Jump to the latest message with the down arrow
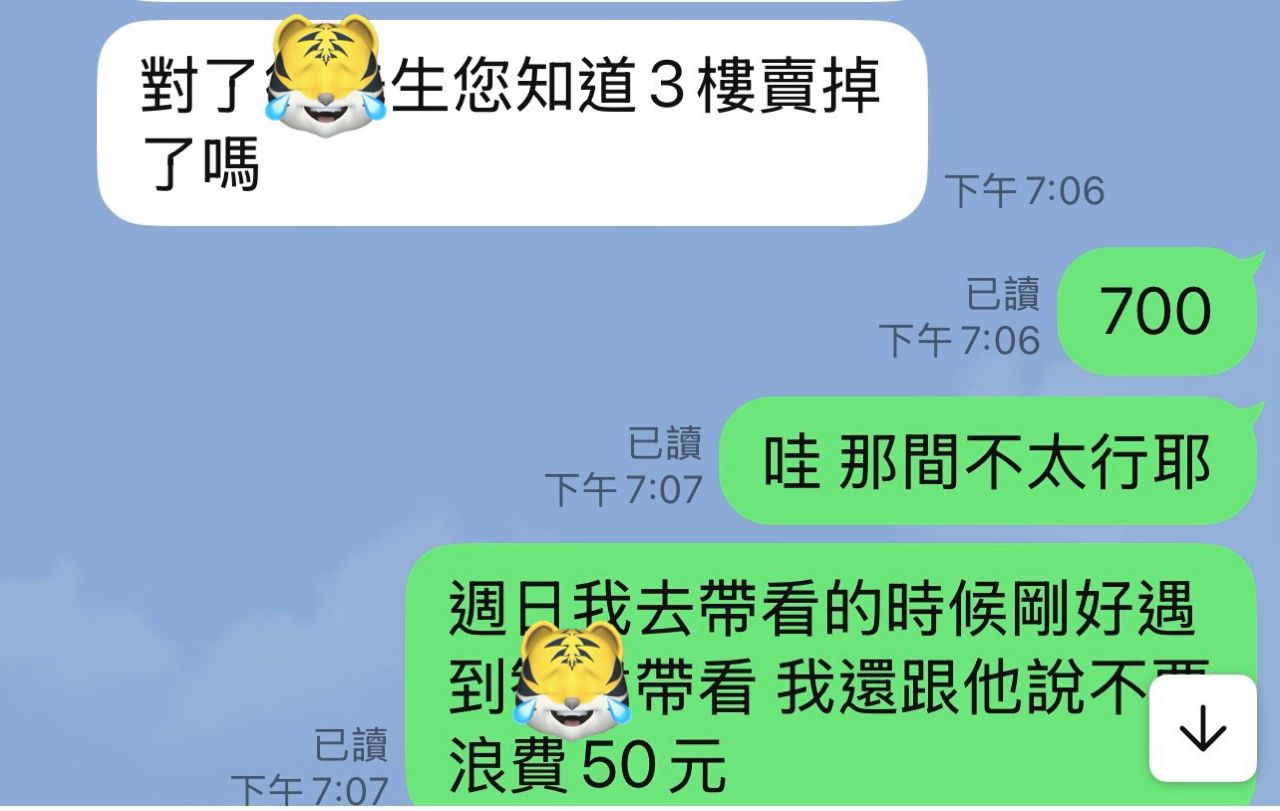Image resolution: width=1280 pixels, height=811 pixels. [x=1202, y=728]
